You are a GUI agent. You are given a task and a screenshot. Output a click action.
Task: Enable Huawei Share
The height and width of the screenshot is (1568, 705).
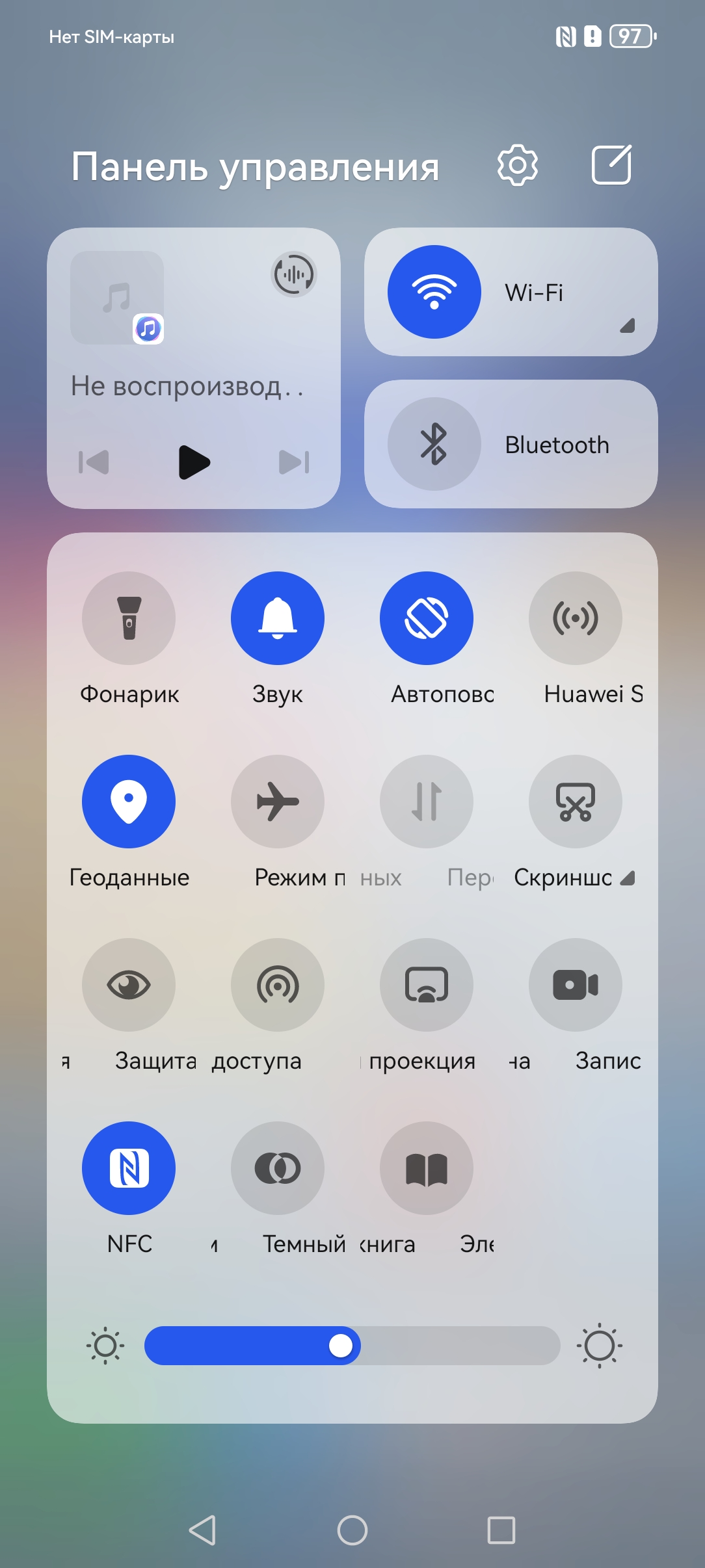576,618
